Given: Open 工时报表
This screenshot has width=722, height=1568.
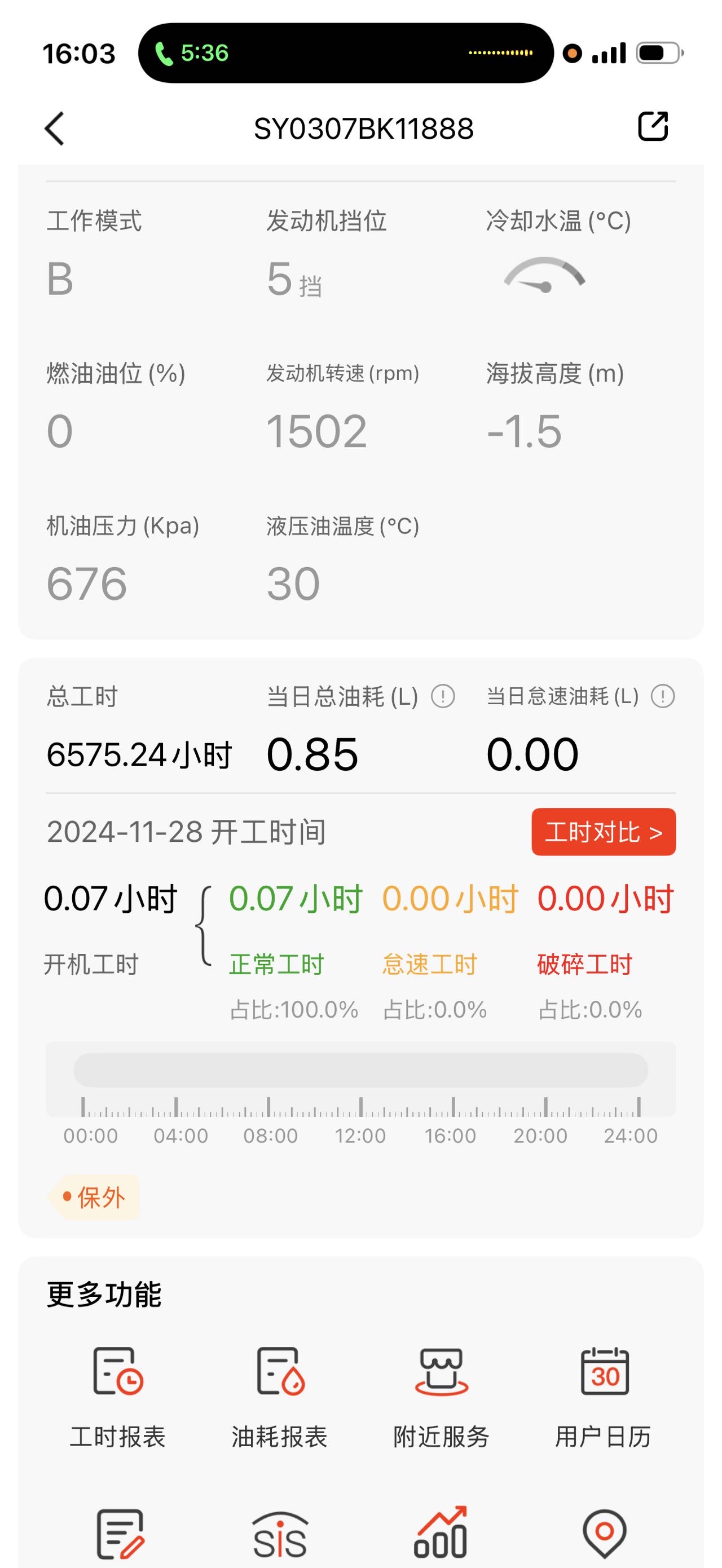Looking at the screenshot, I should click(x=117, y=1397).
